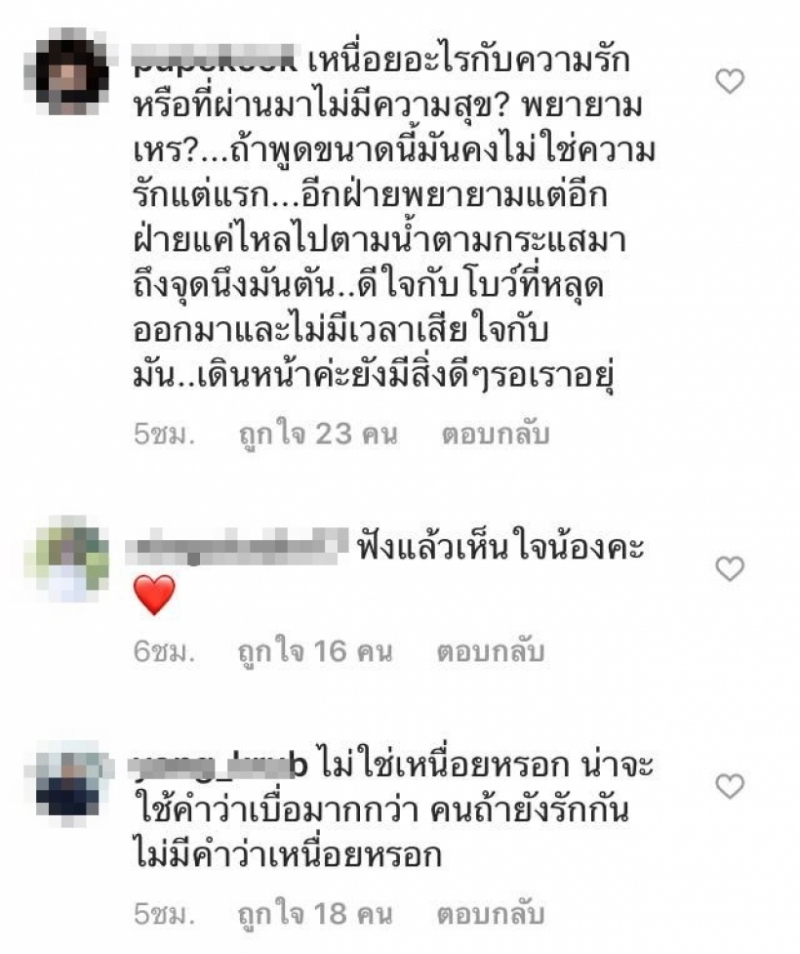The height and width of the screenshot is (954, 800).
Task: Like the comment starting with ไม่ใช่เหนื่อยหรอก
Action: click(x=731, y=786)
